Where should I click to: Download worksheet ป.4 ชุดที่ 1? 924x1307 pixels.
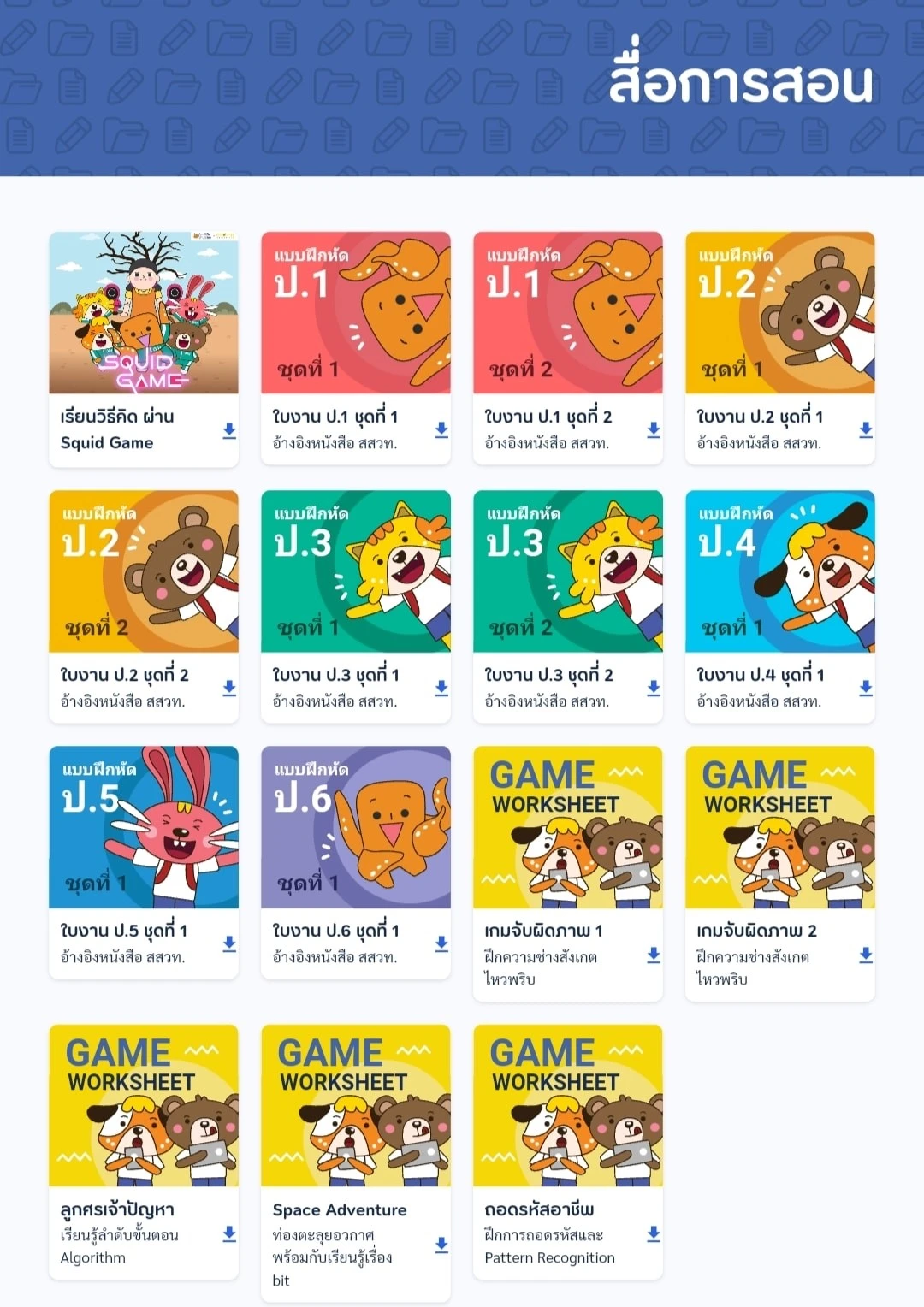pyautogui.click(x=866, y=688)
